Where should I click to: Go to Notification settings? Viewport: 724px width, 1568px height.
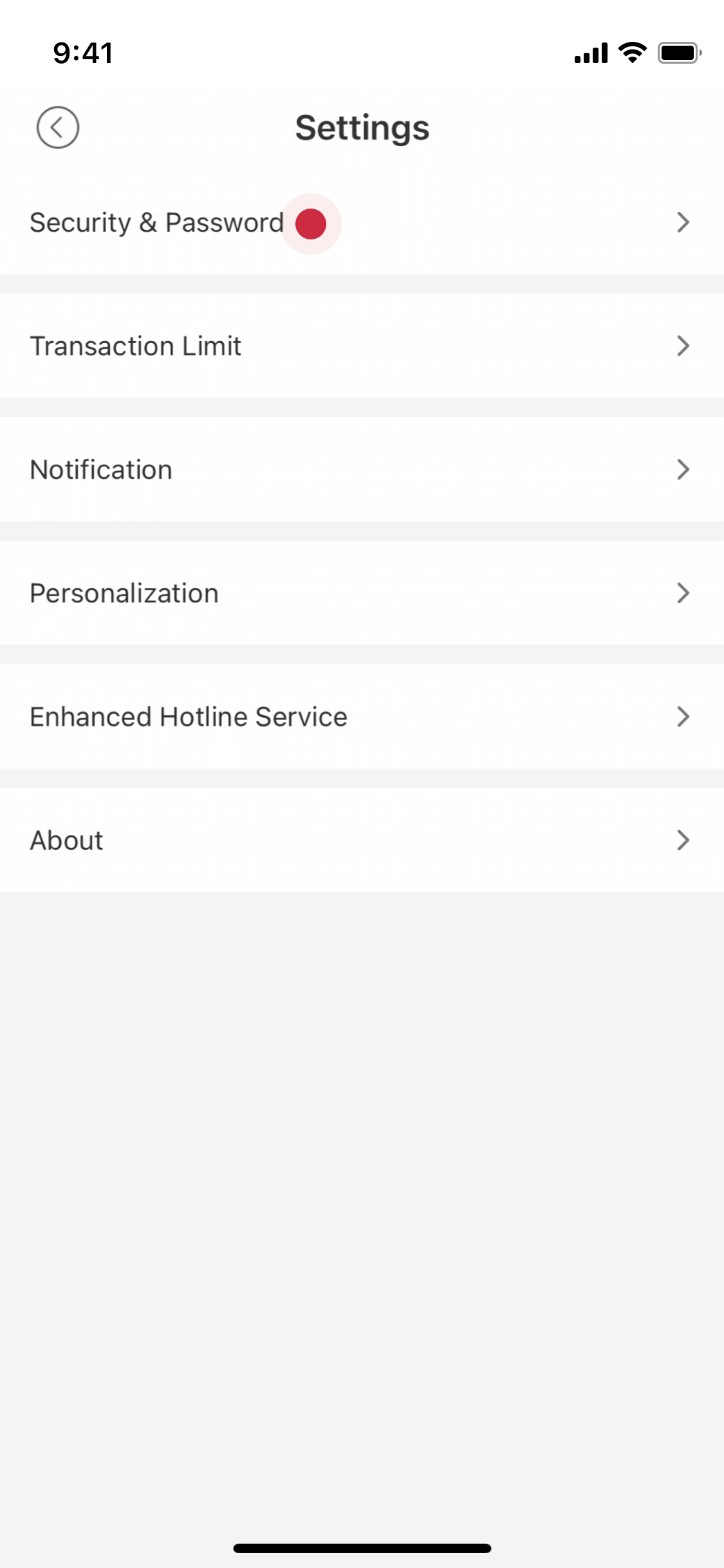(362, 469)
